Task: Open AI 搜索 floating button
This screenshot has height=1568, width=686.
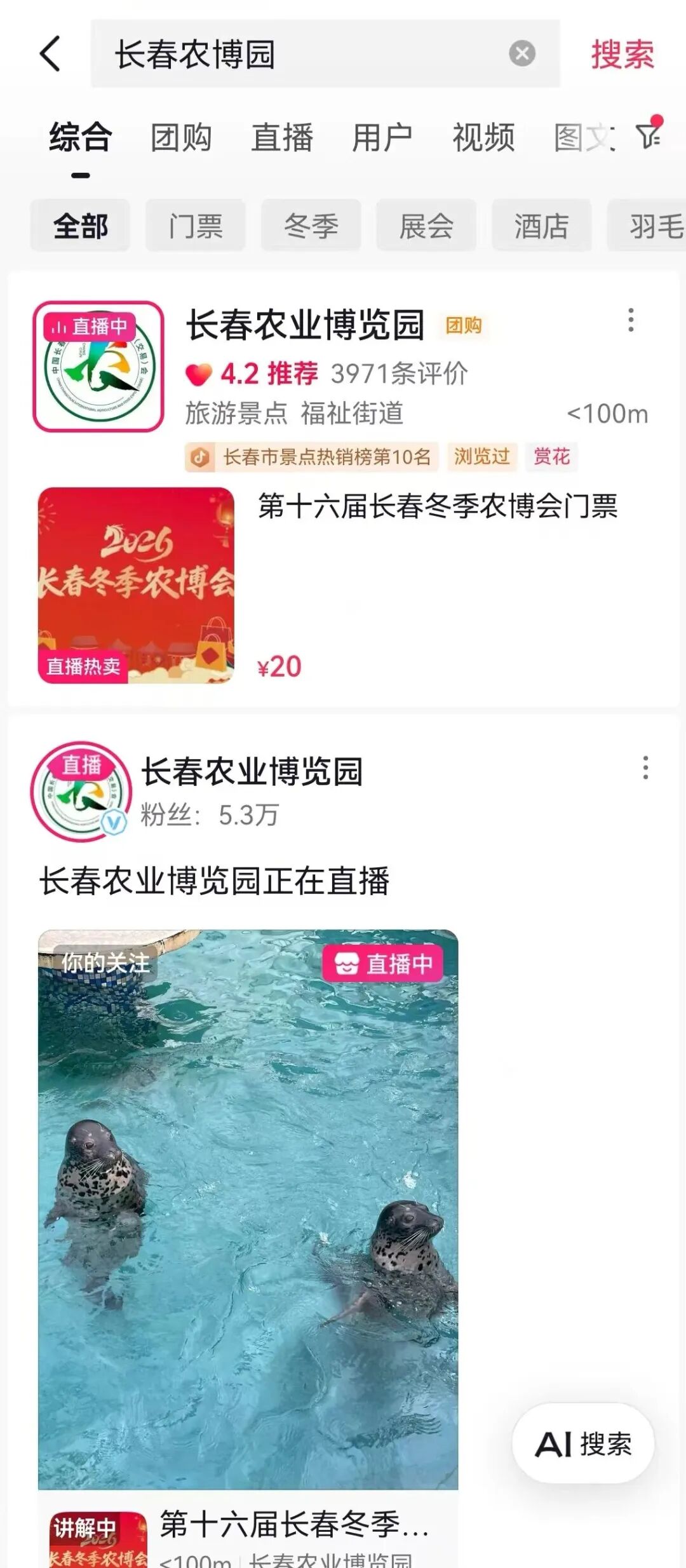Action: click(x=583, y=1444)
